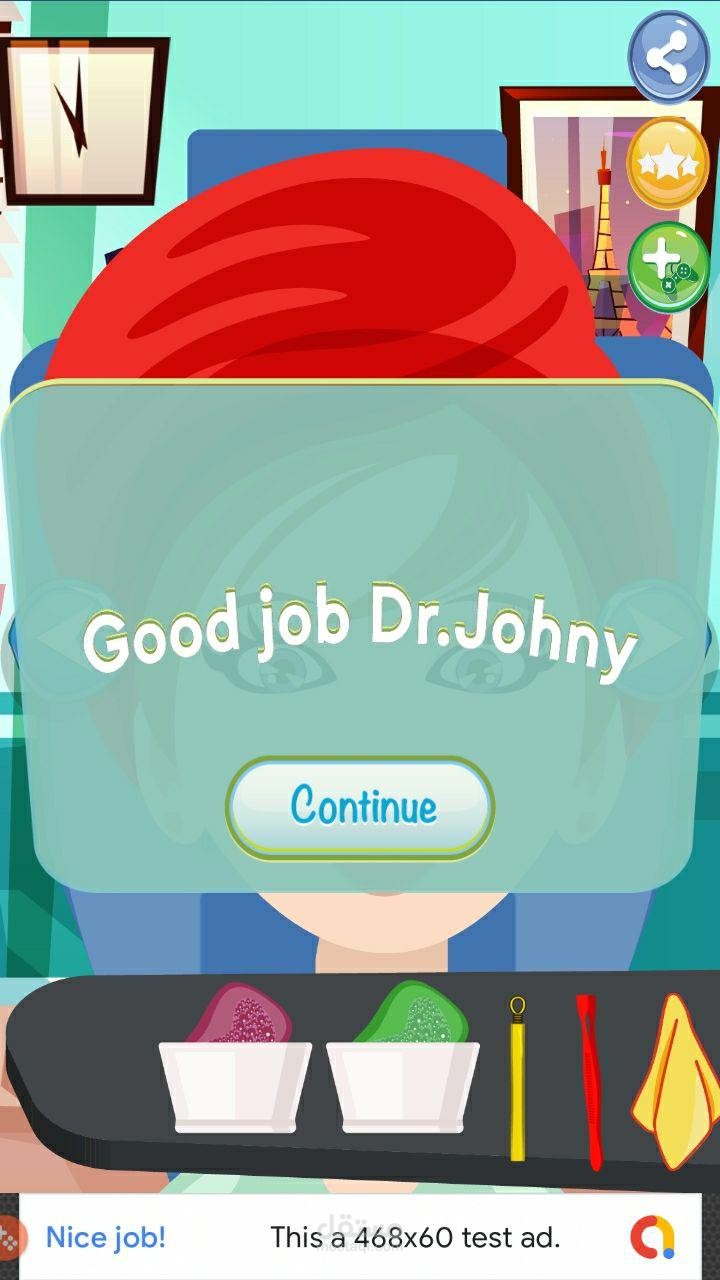Tap the Continue button
The image size is (720, 1280).
point(360,807)
